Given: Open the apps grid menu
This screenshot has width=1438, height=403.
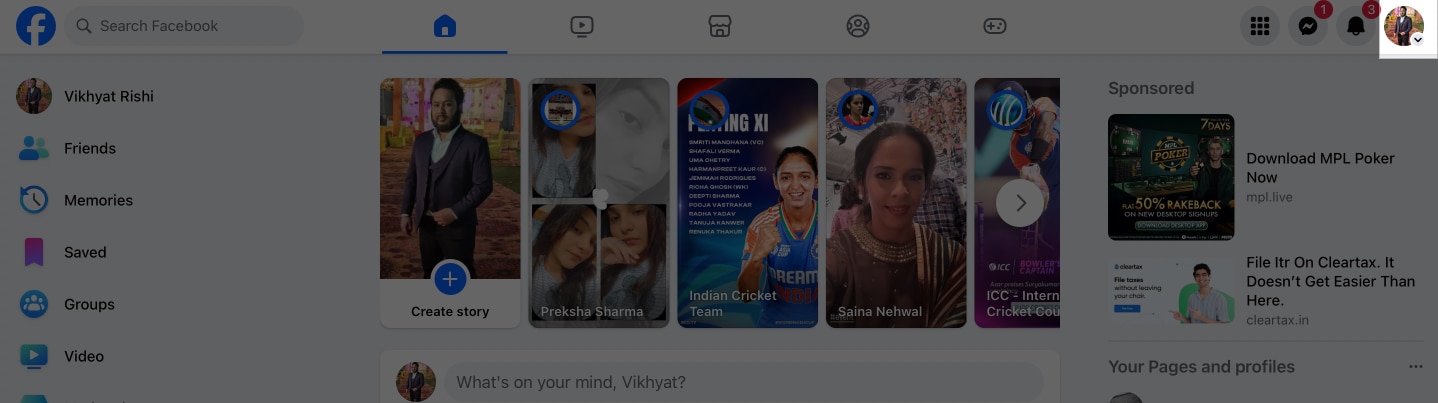Looking at the screenshot, I should point(1259,27).
